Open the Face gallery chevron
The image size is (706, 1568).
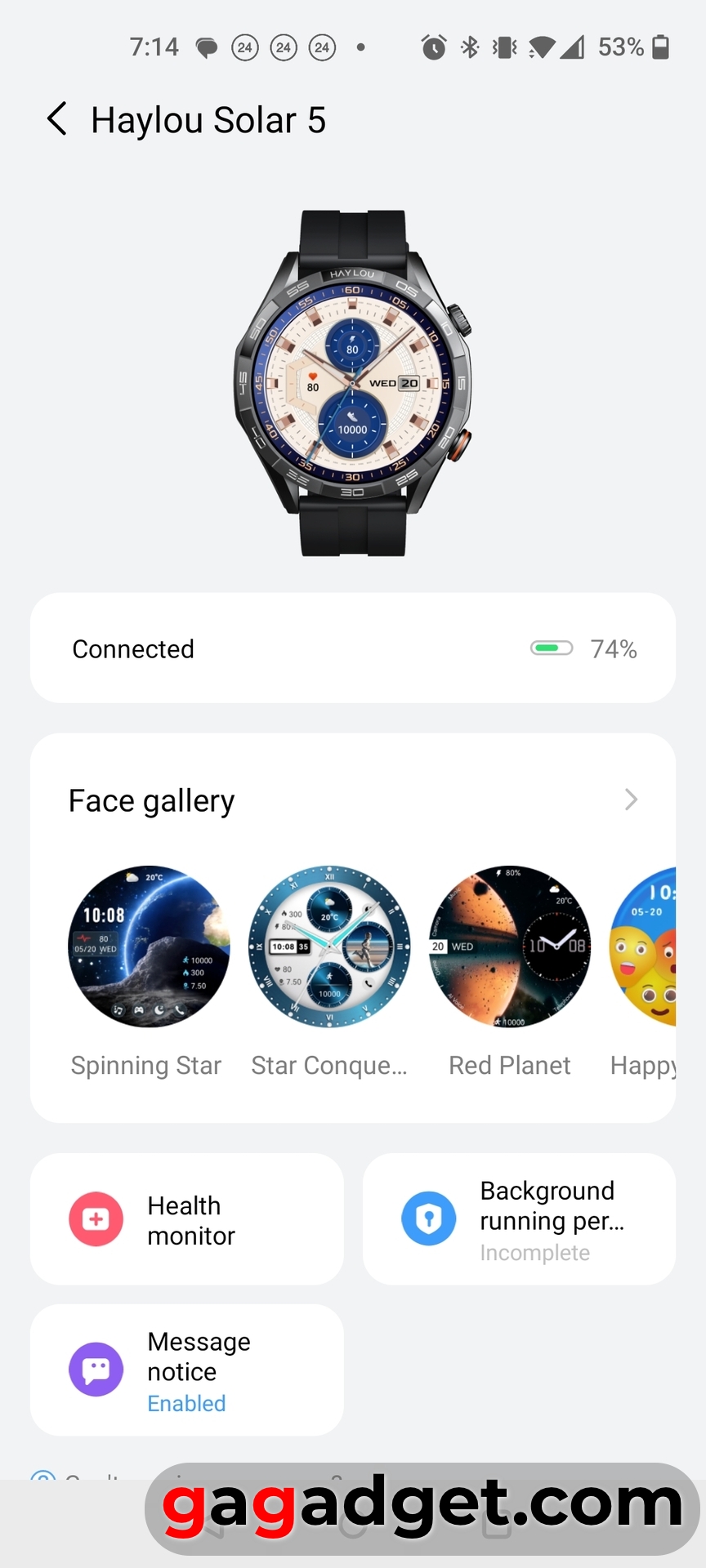(x=630, y=800)
